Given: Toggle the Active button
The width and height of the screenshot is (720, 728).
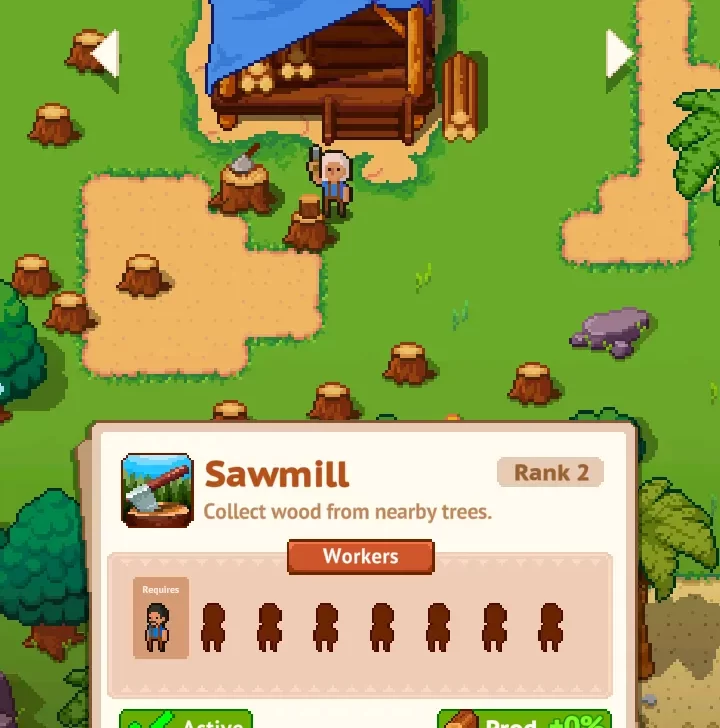Looking at the screenshot, I should [186, 720].
